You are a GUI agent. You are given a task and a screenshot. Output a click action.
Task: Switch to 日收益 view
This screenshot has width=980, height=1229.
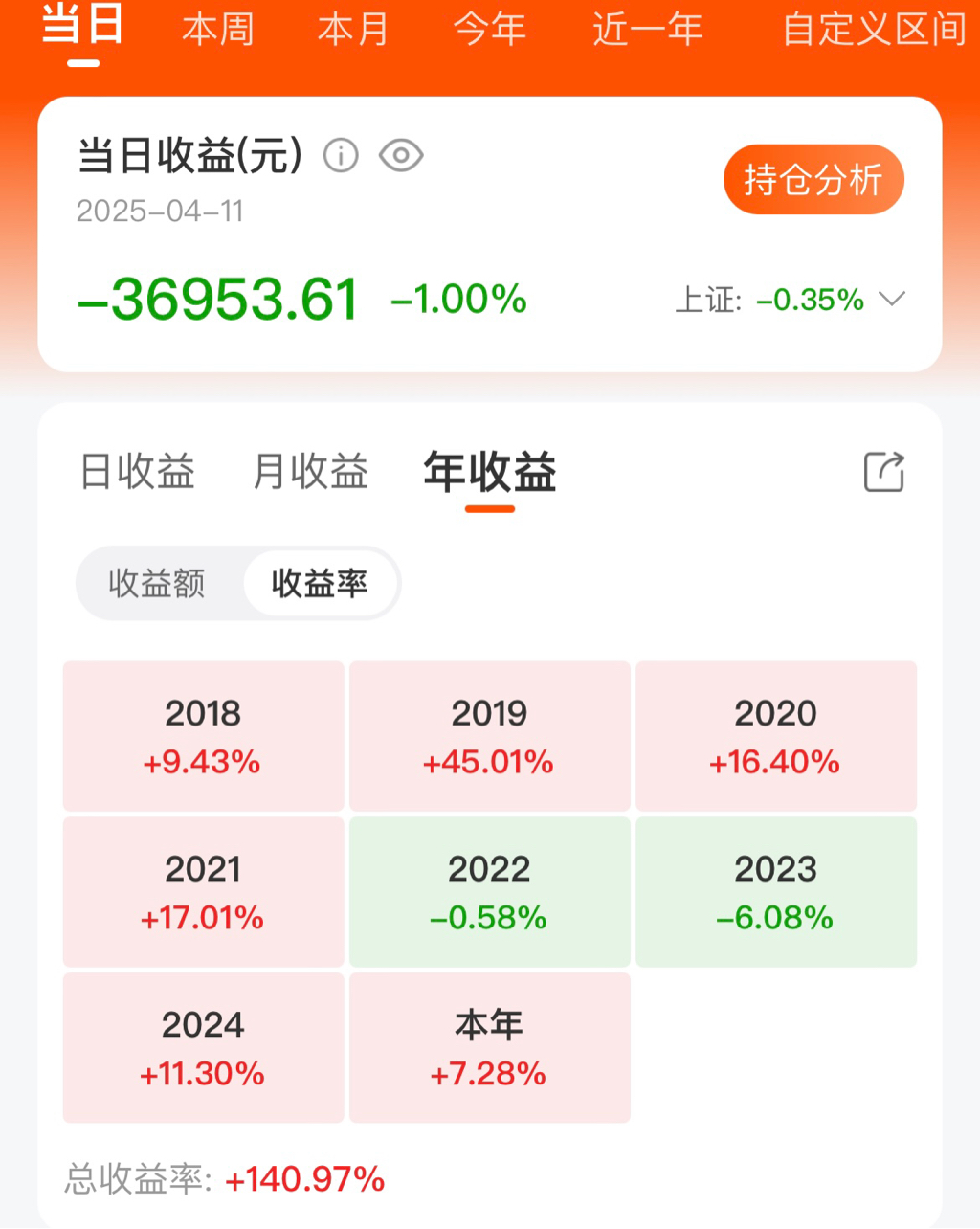138,472
